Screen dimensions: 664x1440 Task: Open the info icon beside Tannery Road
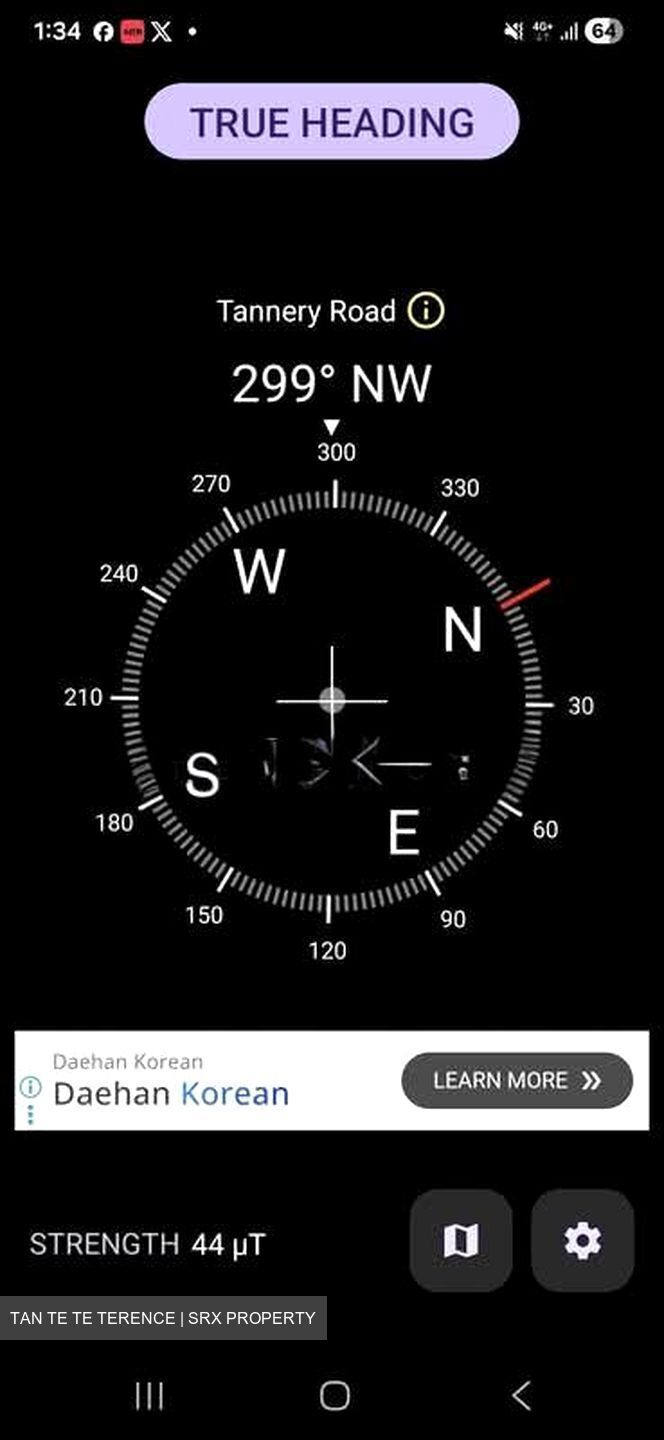click(426, 311)
